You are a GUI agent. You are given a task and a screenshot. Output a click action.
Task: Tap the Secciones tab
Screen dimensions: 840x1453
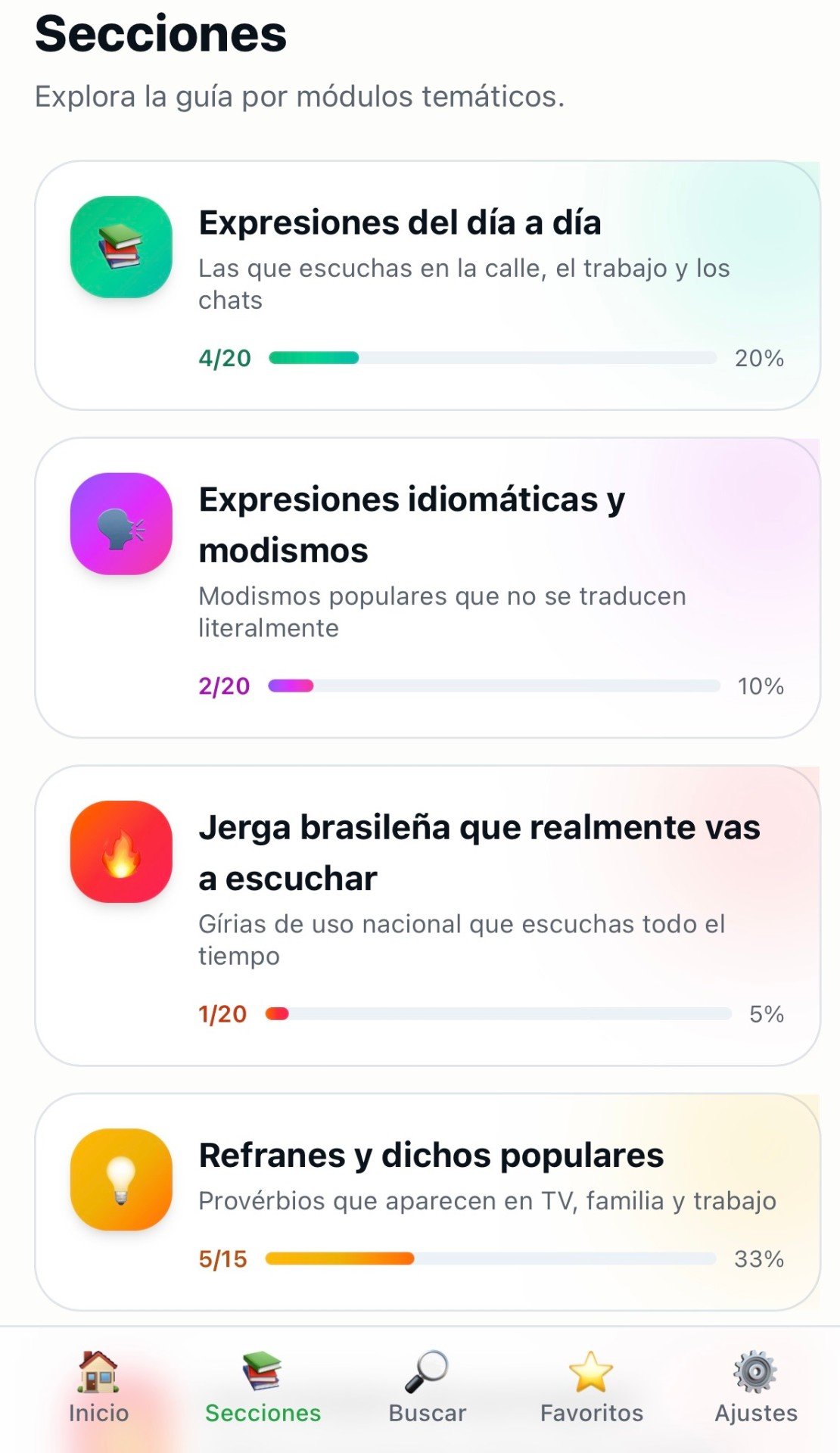[263, 1387]
